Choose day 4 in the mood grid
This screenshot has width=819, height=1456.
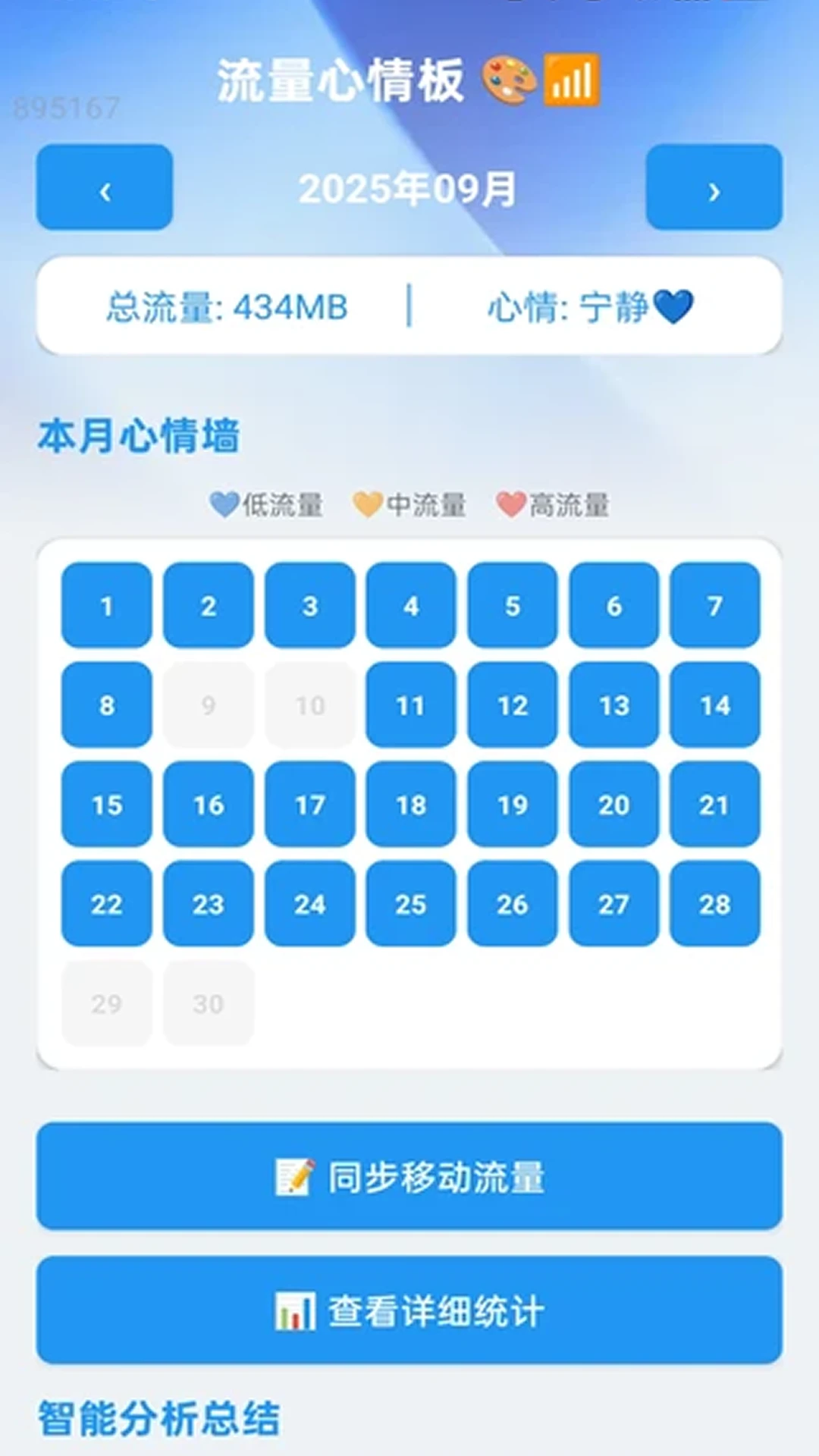411,605
